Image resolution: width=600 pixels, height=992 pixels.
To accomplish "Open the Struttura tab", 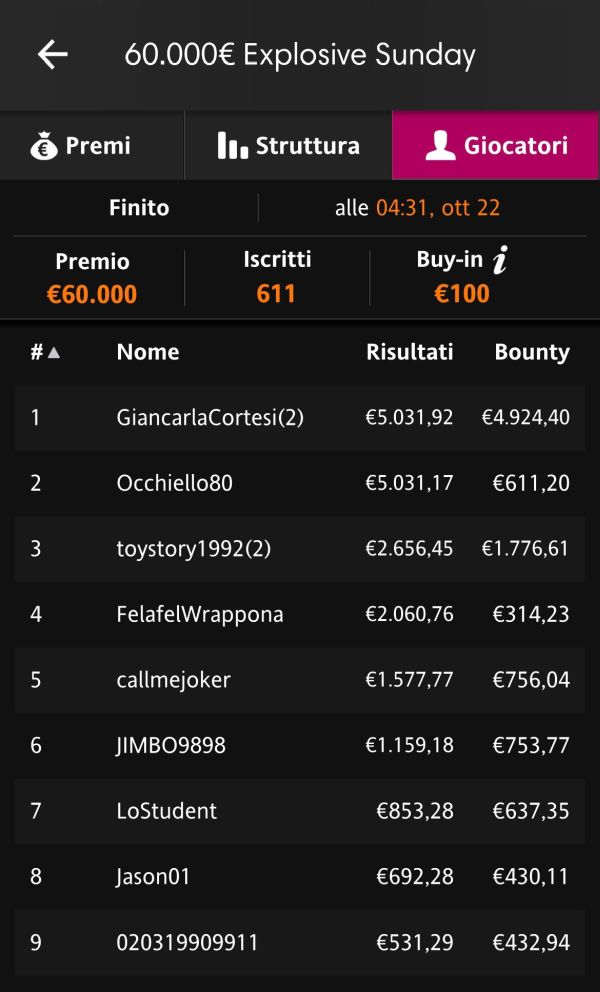I will 289,146.
